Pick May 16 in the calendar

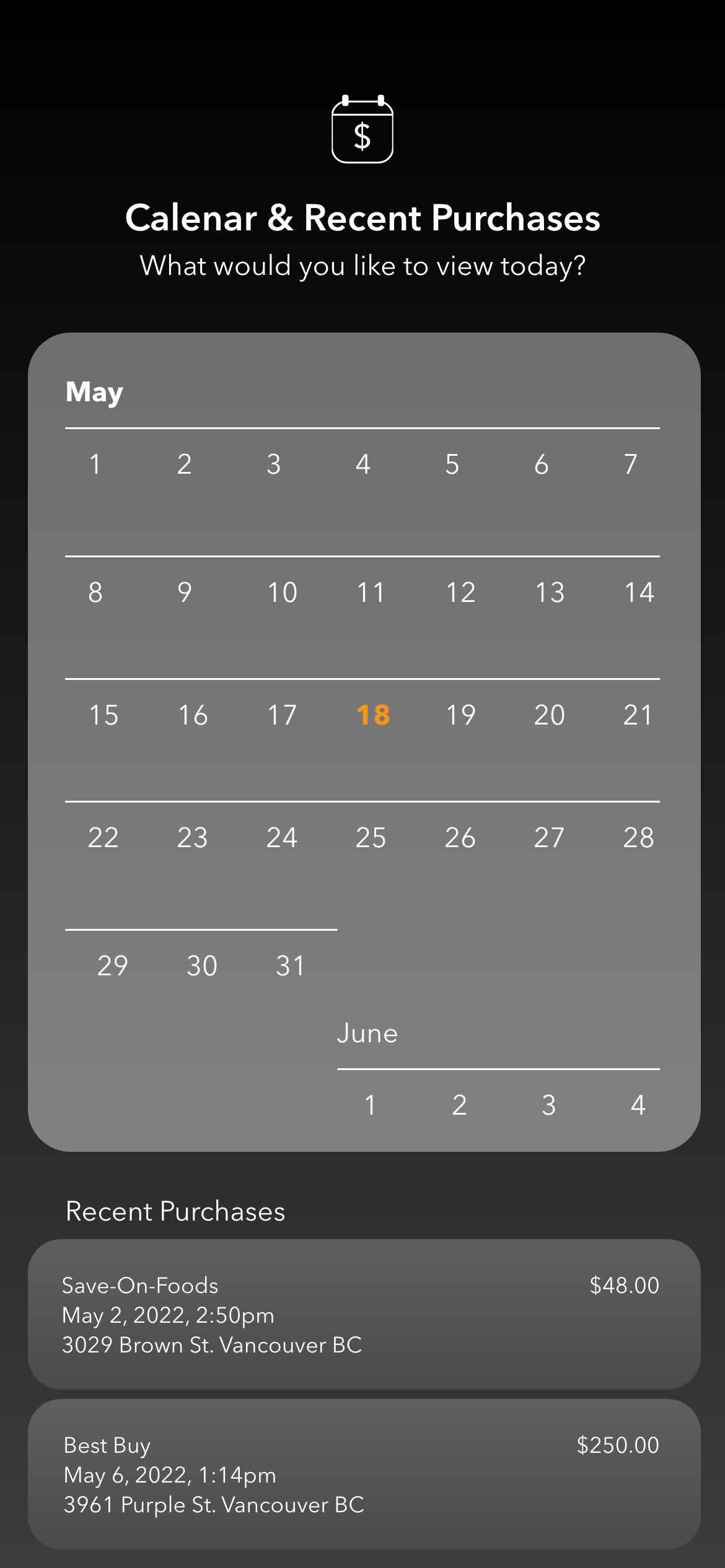coord(193,715)
